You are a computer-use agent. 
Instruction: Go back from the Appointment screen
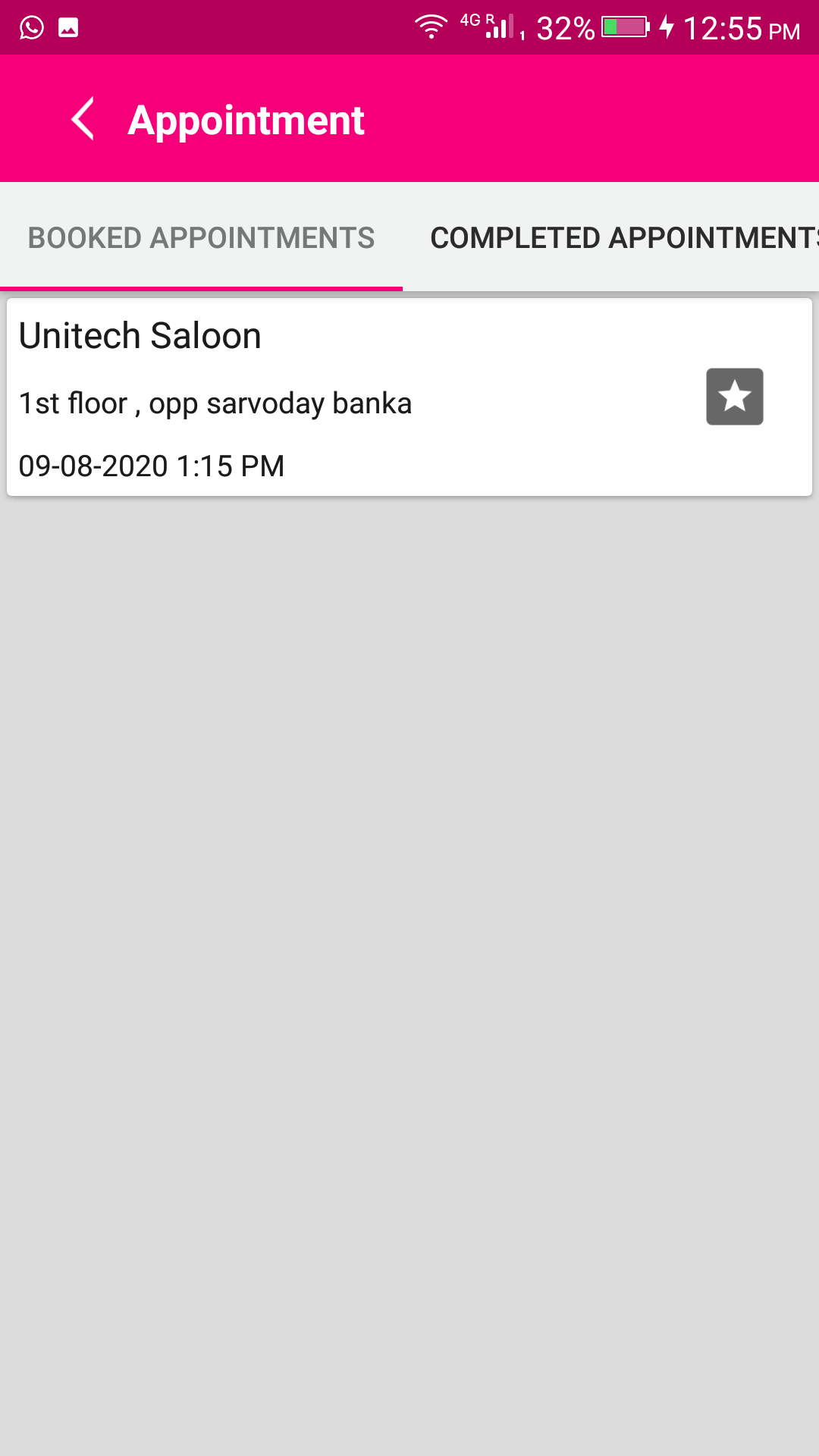pos(83,119)
